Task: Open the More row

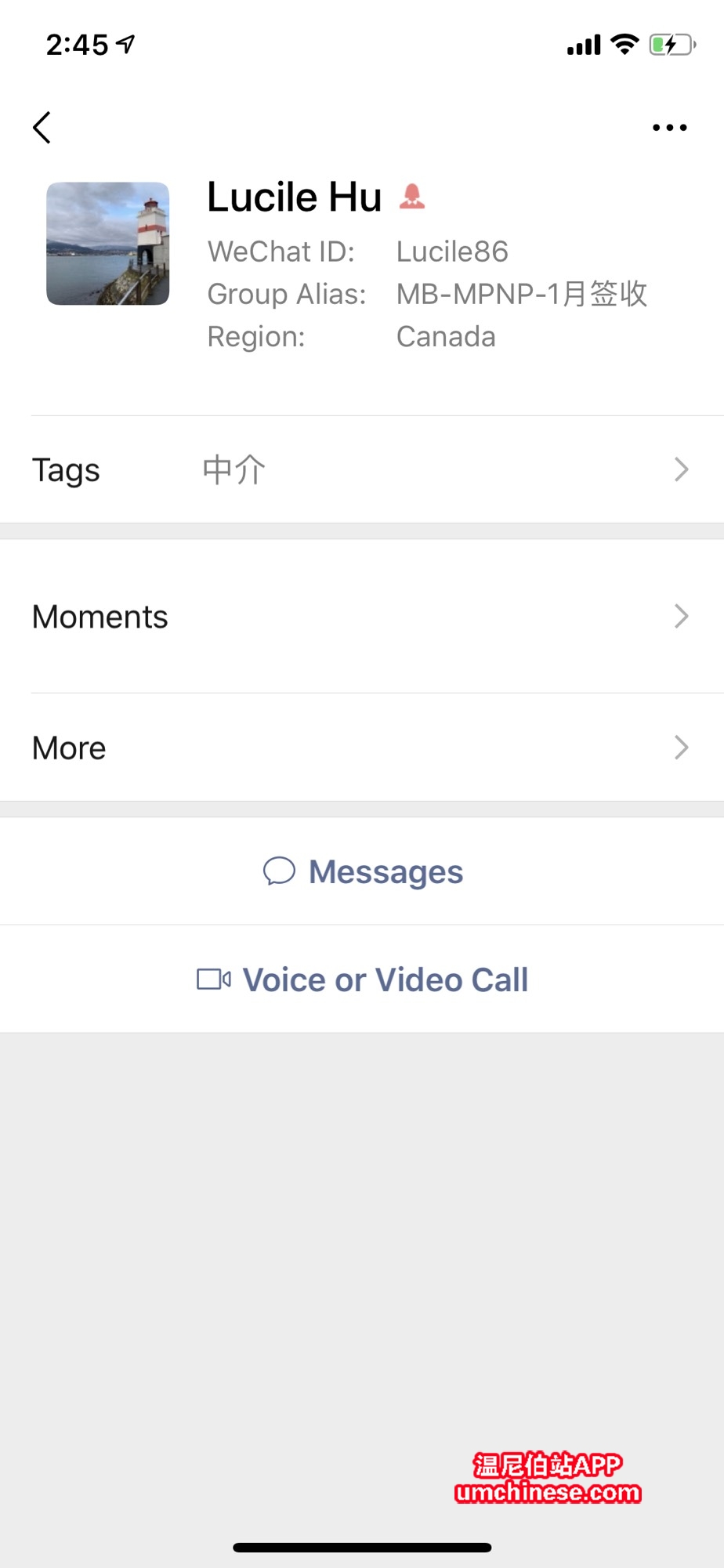Action: 362,748
